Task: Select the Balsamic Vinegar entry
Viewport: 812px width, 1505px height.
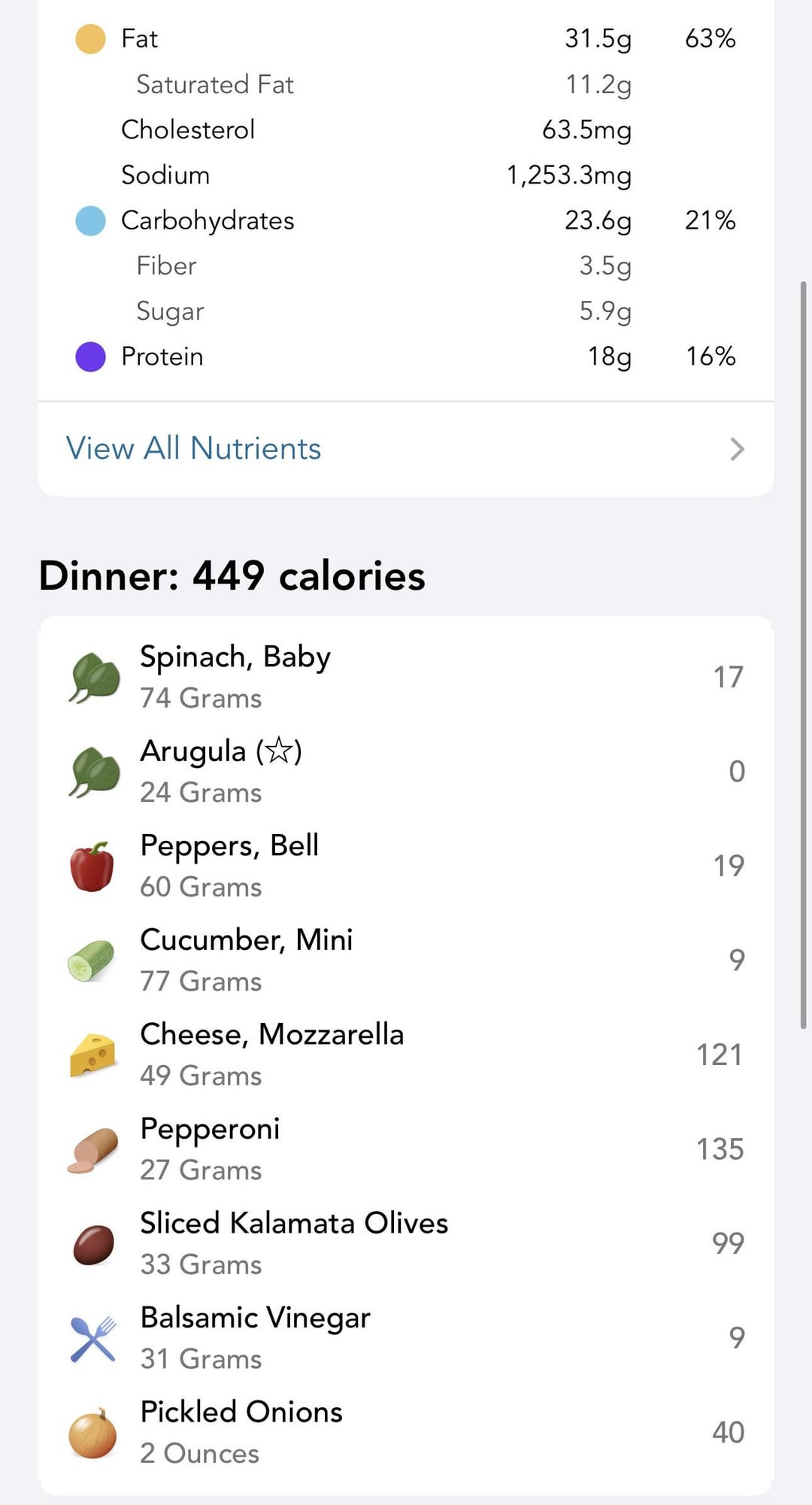Action: 406,1337
